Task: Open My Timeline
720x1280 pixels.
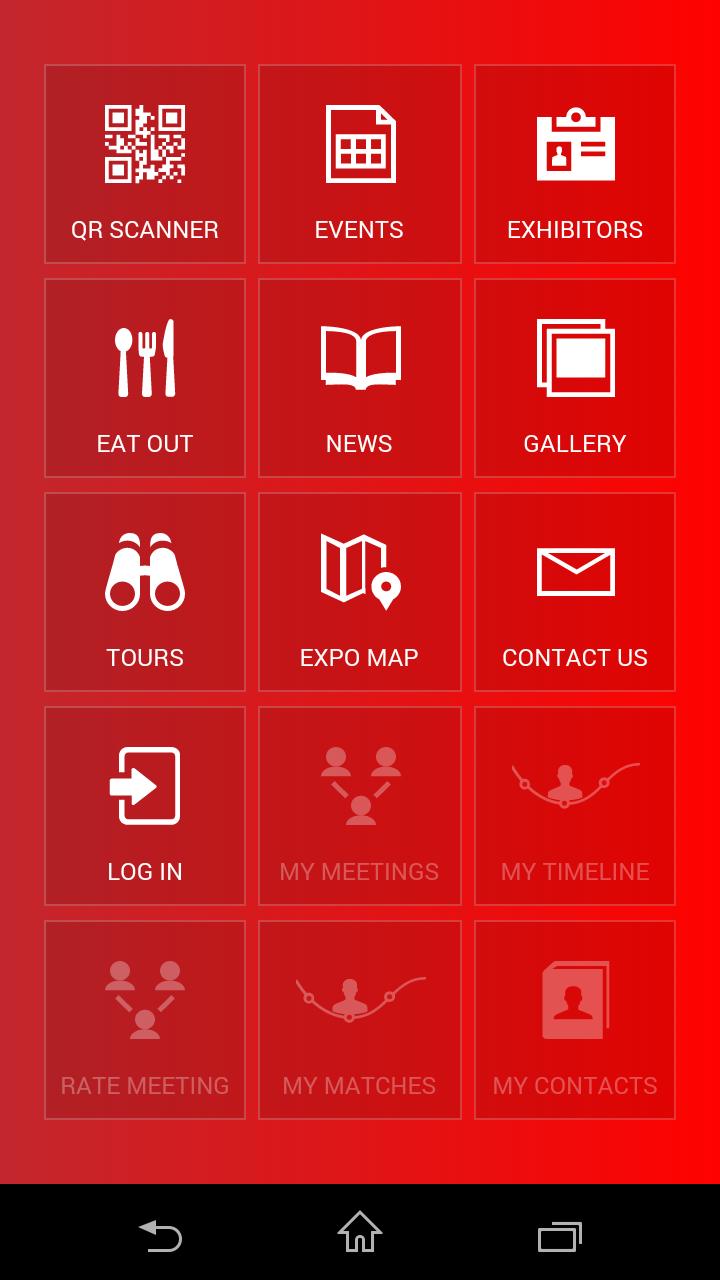Action: click(575, 806)
